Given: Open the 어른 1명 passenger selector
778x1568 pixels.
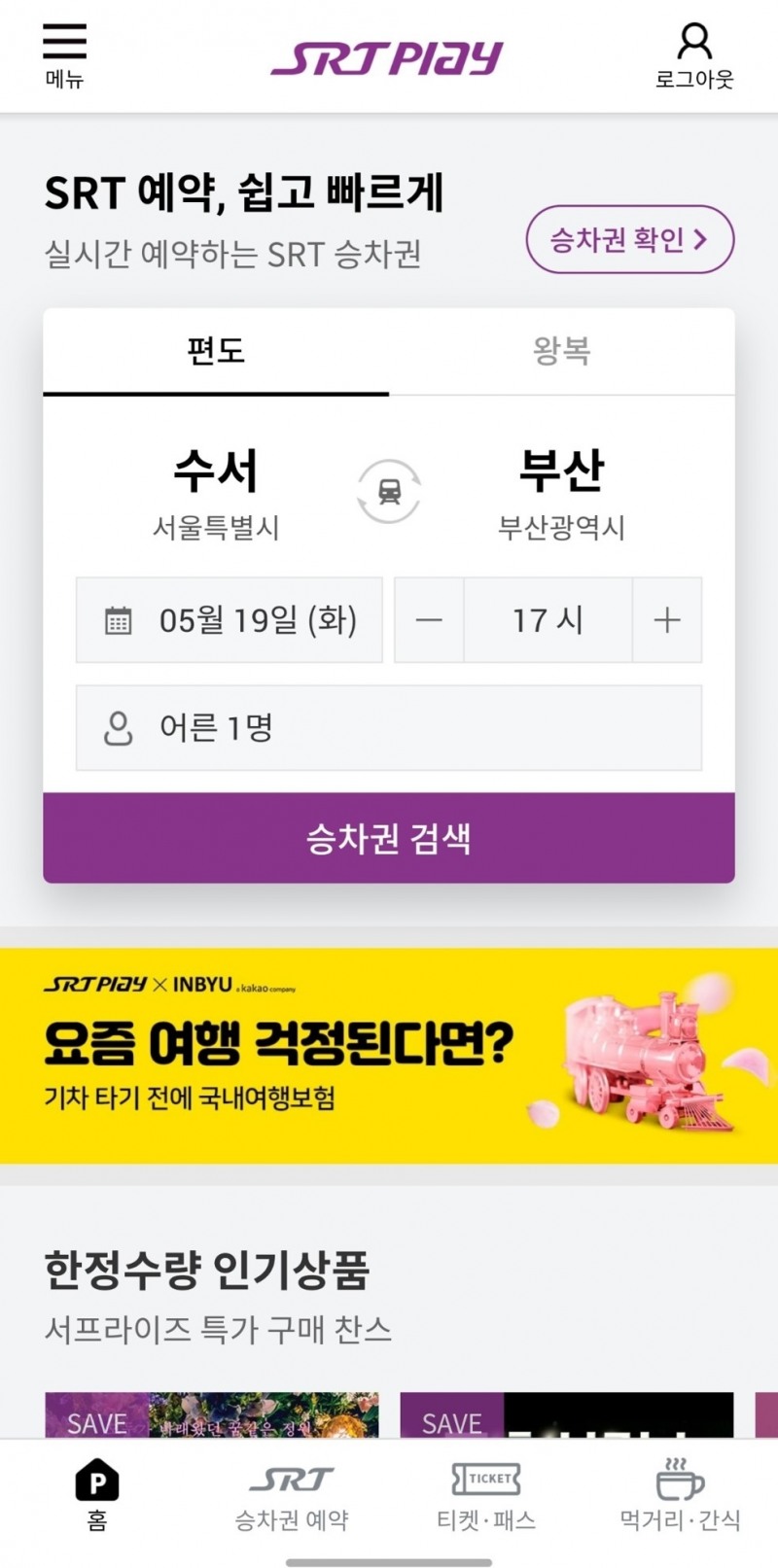Looking at the screenshot, I should pyautogui.click(x=389, y=727).
